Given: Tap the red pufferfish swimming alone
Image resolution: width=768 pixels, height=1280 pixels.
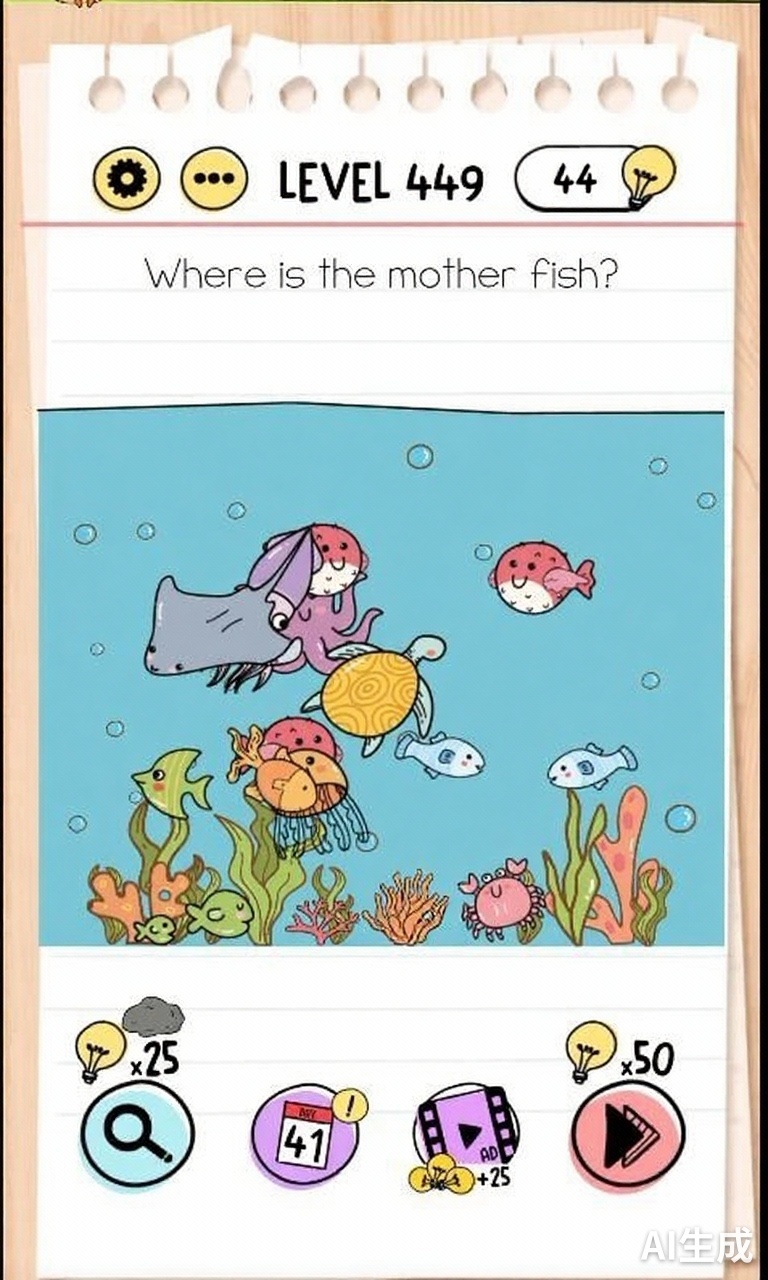Looking at the screenshot, I should click(x=538, y=578).
